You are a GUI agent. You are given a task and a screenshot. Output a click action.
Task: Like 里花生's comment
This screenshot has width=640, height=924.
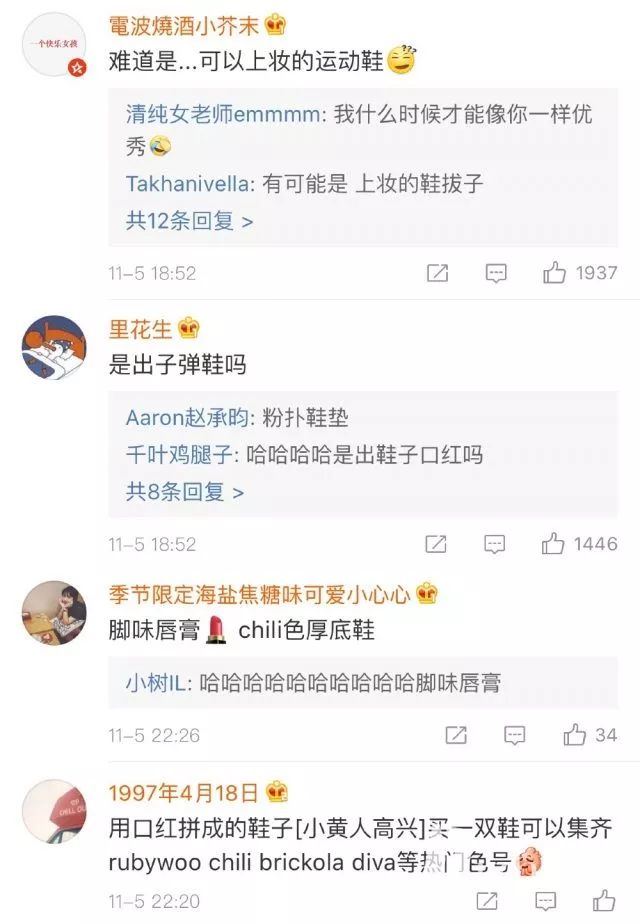tap(555, 544)
